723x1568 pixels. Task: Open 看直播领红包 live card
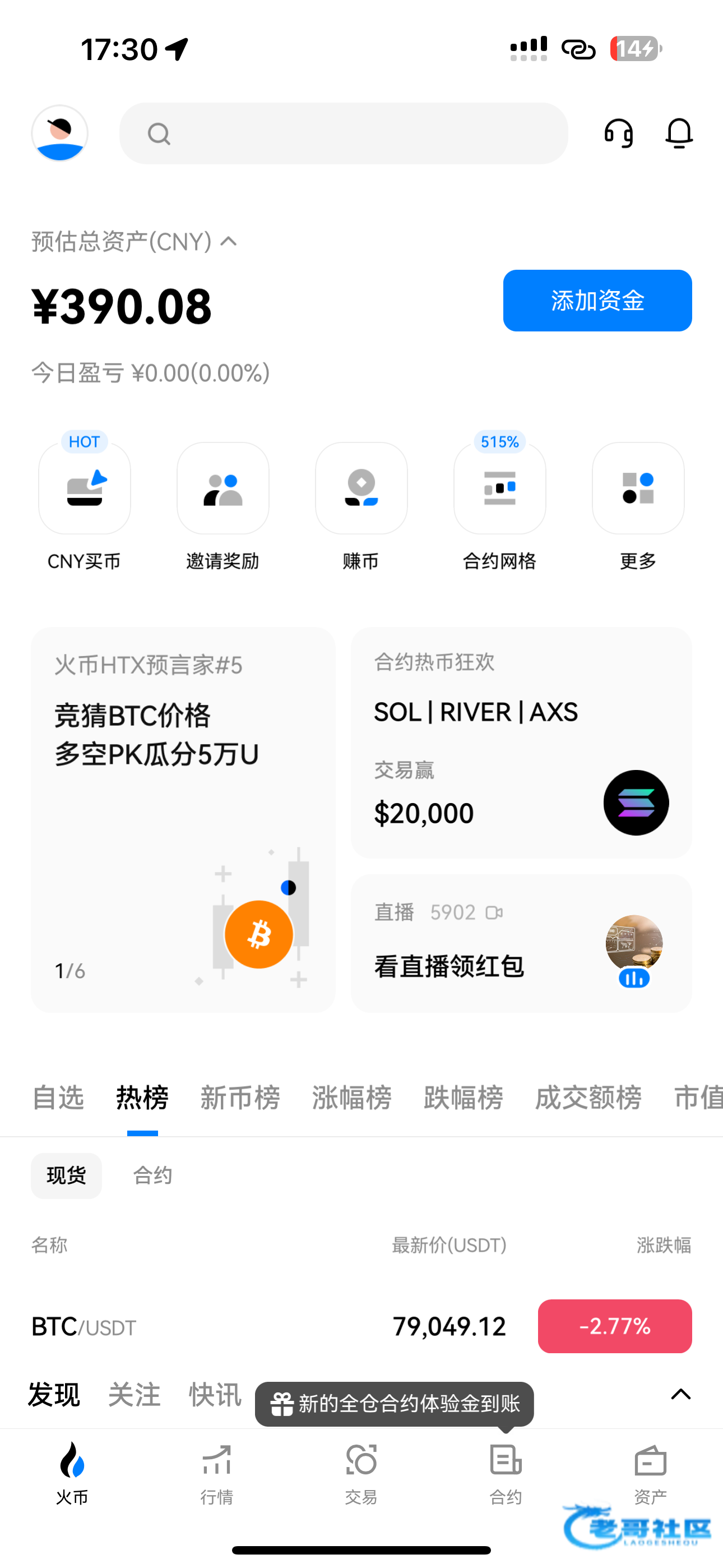pos(521,943)
